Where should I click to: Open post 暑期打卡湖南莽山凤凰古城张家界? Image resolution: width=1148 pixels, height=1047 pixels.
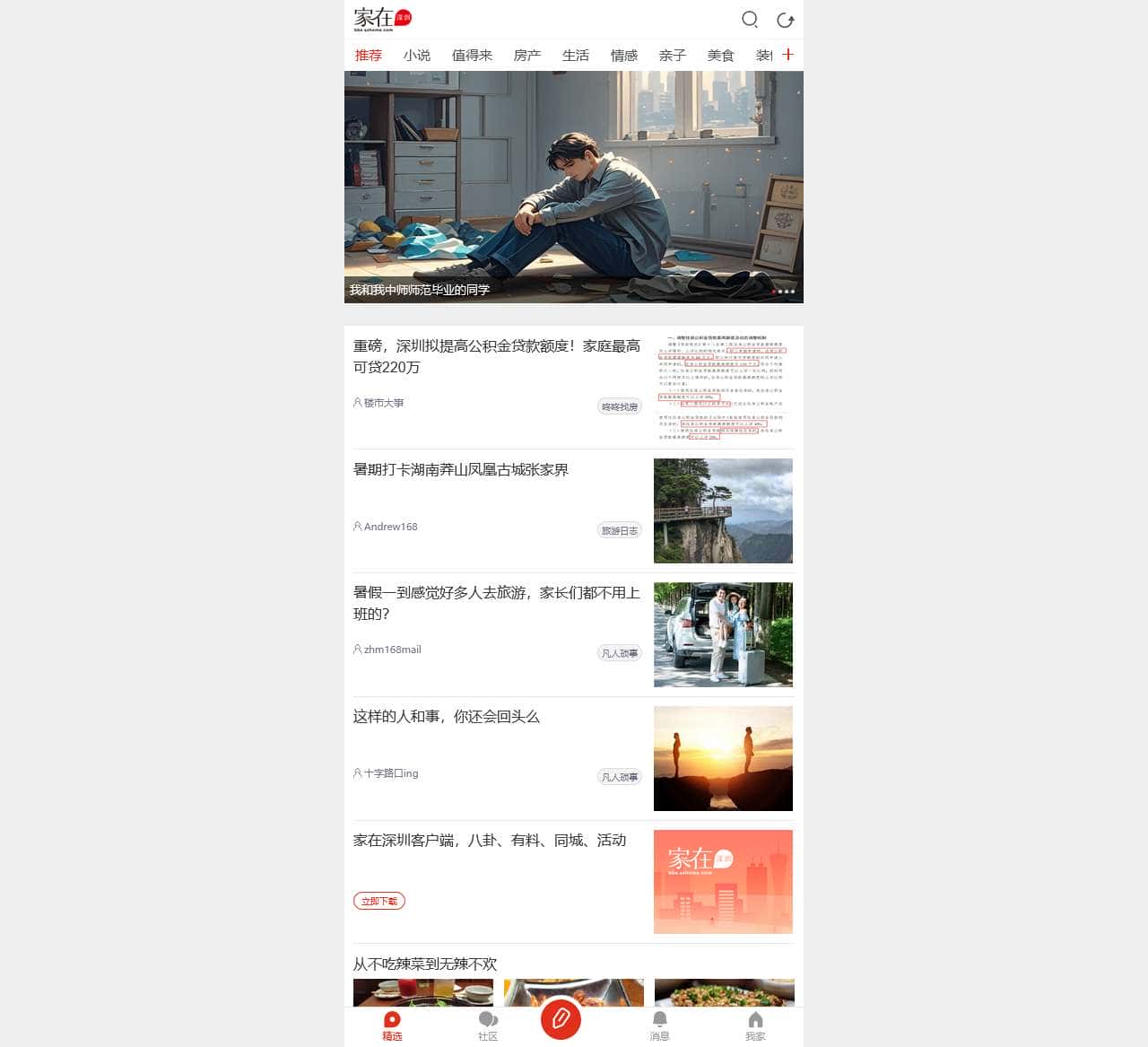click(460, 469)
